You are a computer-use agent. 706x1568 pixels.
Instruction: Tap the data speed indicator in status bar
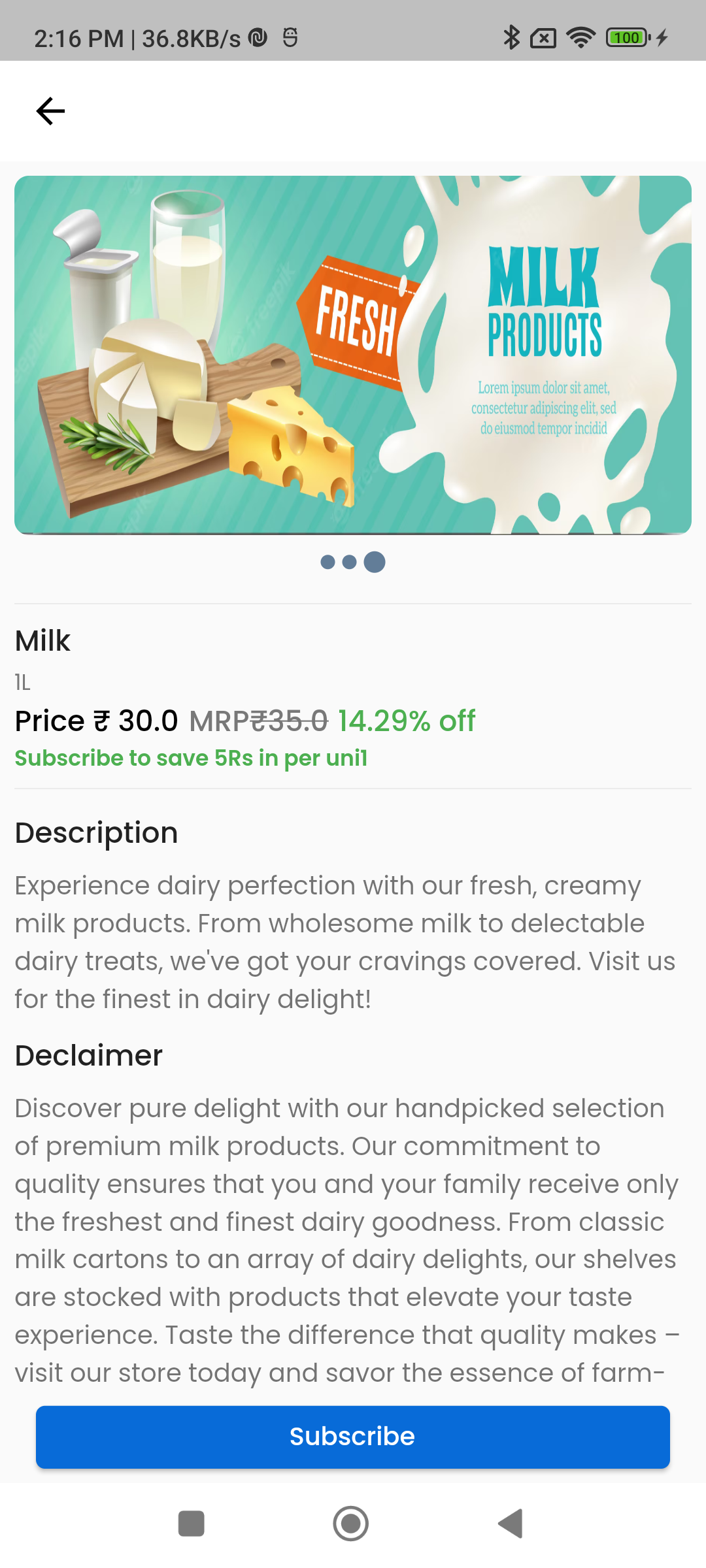pos(190,37)
